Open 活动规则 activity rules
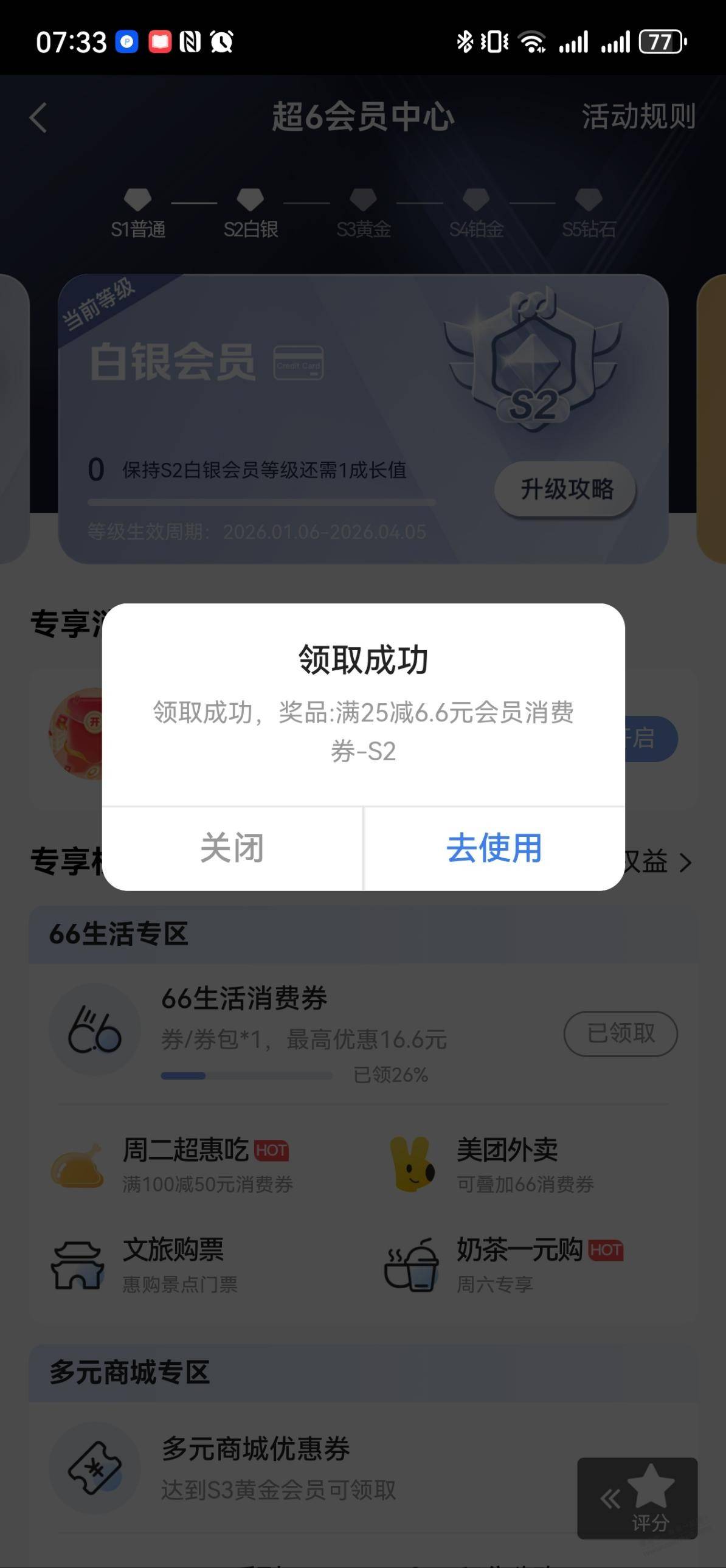The image size is (726, 1568). click(x=638, y=116)
